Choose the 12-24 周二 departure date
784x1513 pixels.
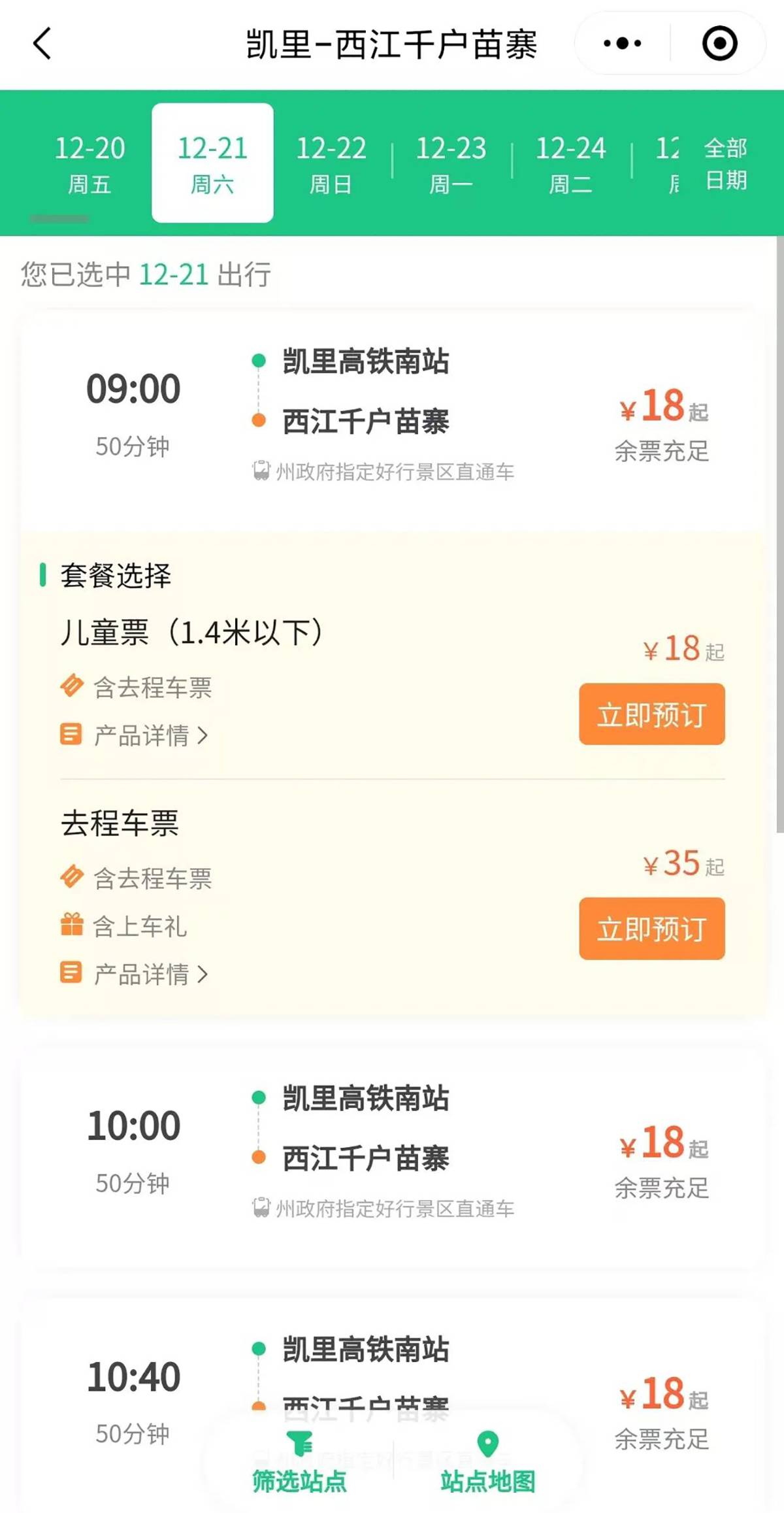click(570, 164)
